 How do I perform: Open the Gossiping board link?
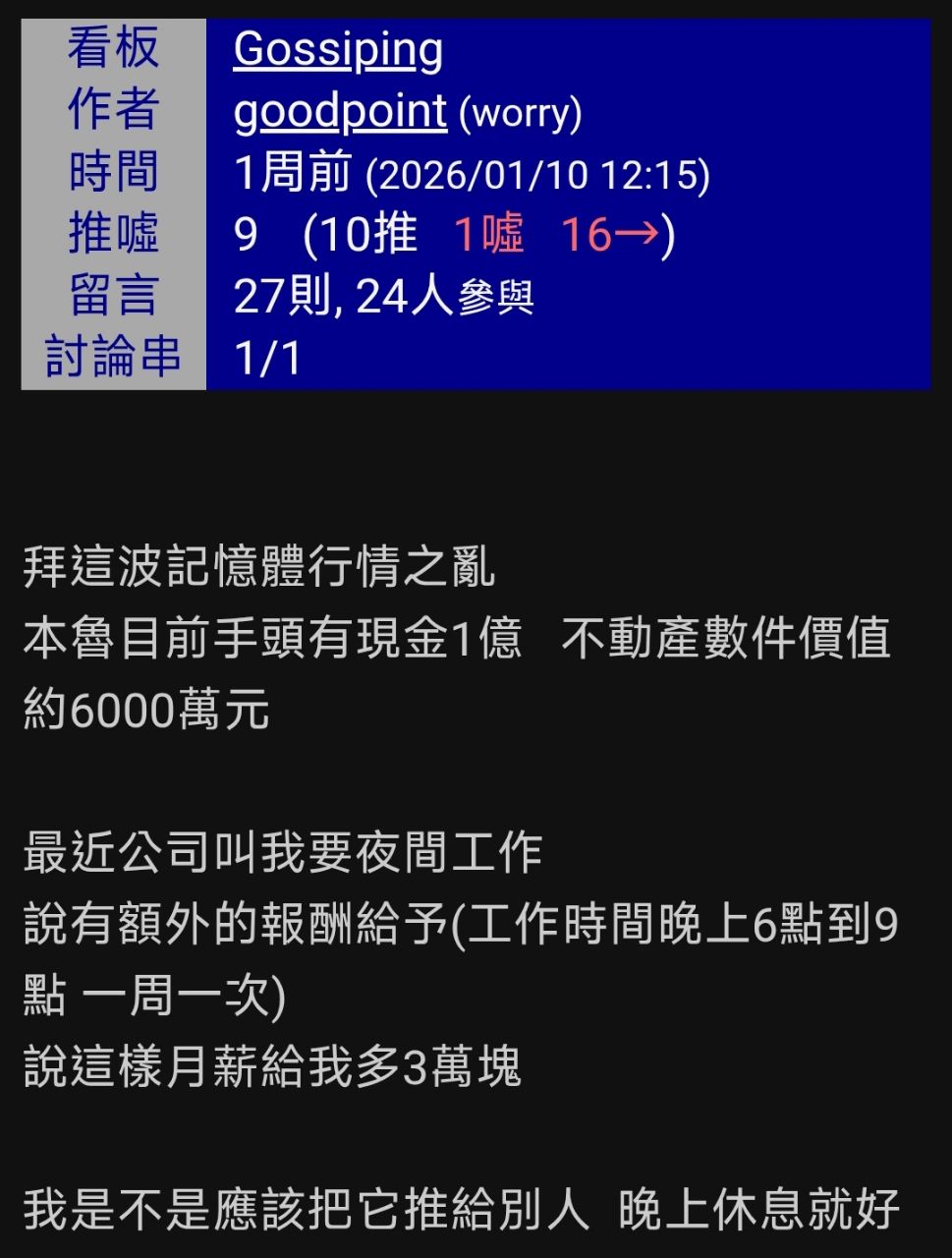338,49
